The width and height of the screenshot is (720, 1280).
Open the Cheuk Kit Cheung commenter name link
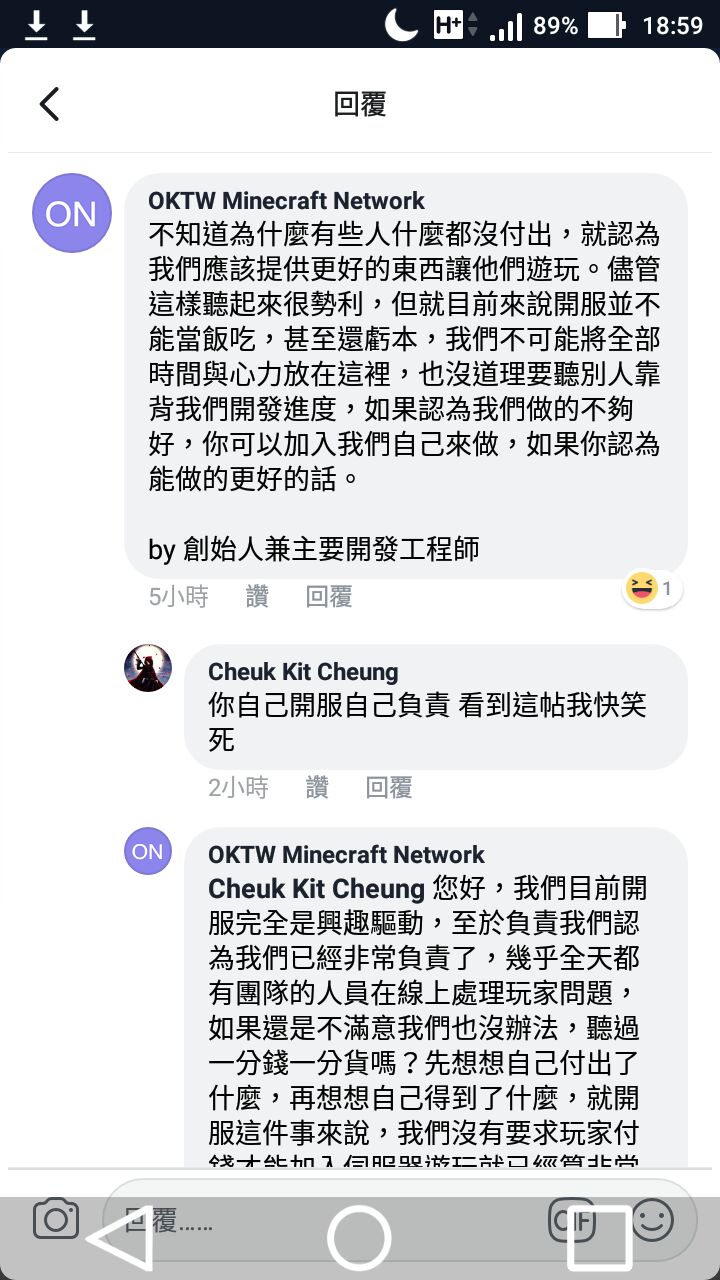coord(303,672)
